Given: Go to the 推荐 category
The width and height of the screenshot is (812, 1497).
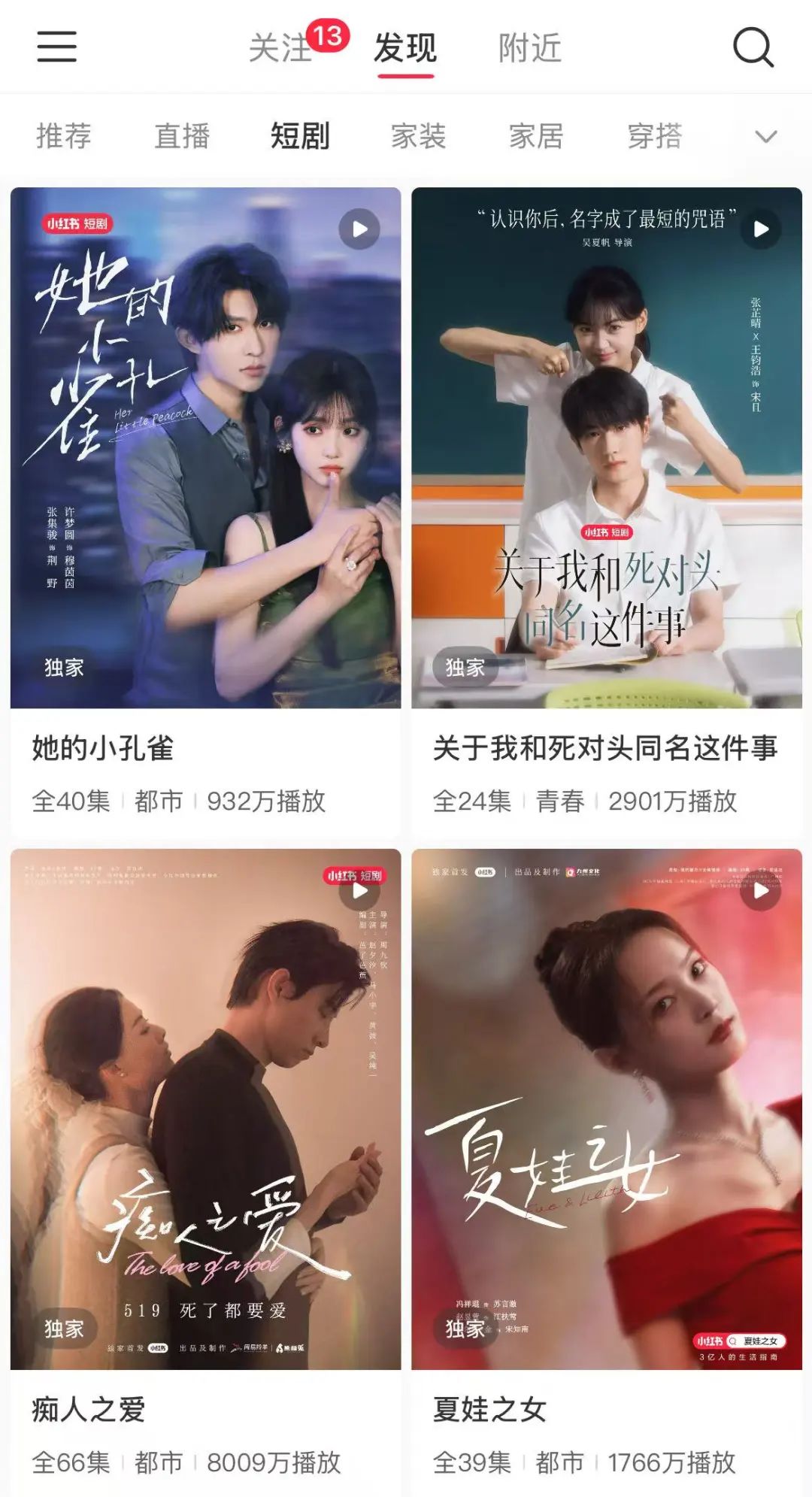Looking at the screenshot, I should pos(64,136).
